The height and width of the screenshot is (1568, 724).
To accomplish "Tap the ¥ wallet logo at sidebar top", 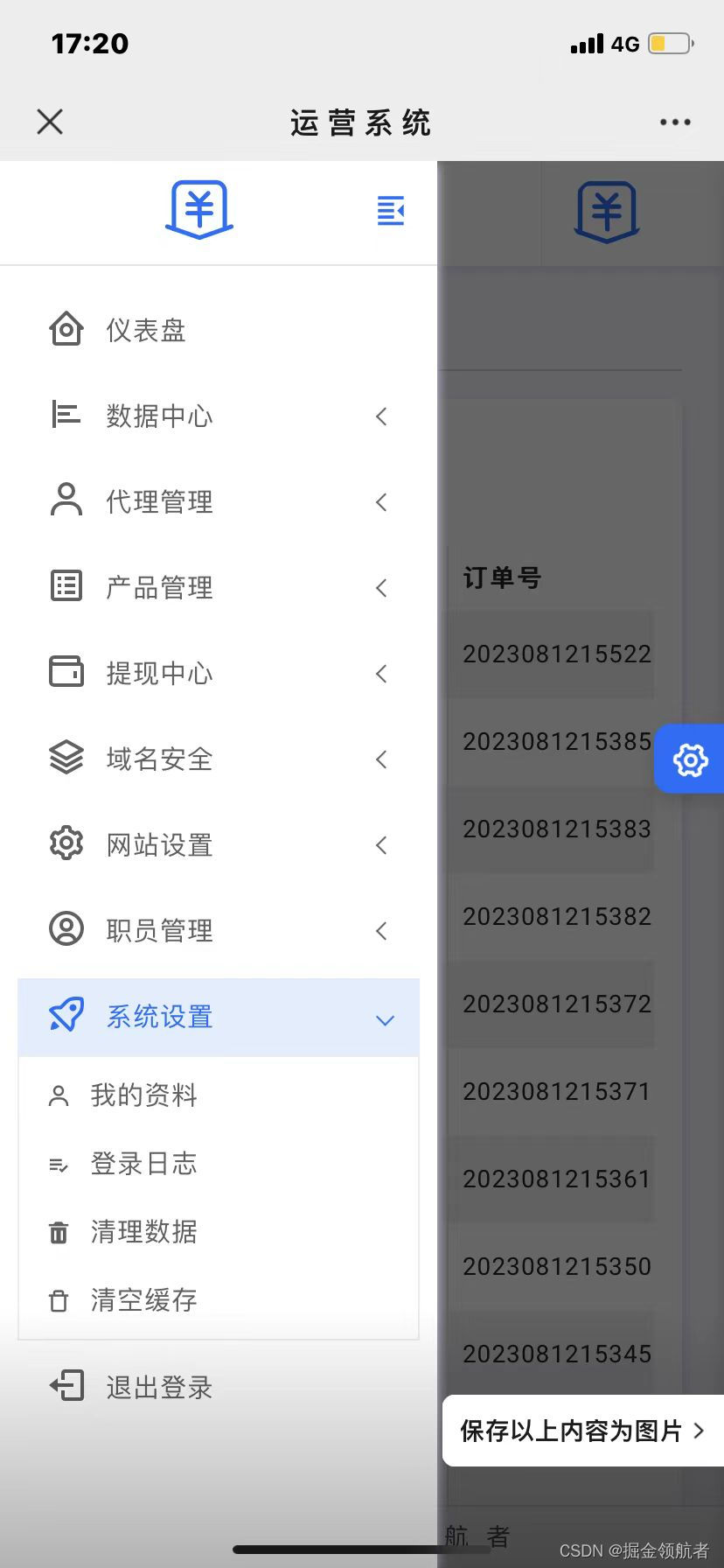I will point(198,210).
